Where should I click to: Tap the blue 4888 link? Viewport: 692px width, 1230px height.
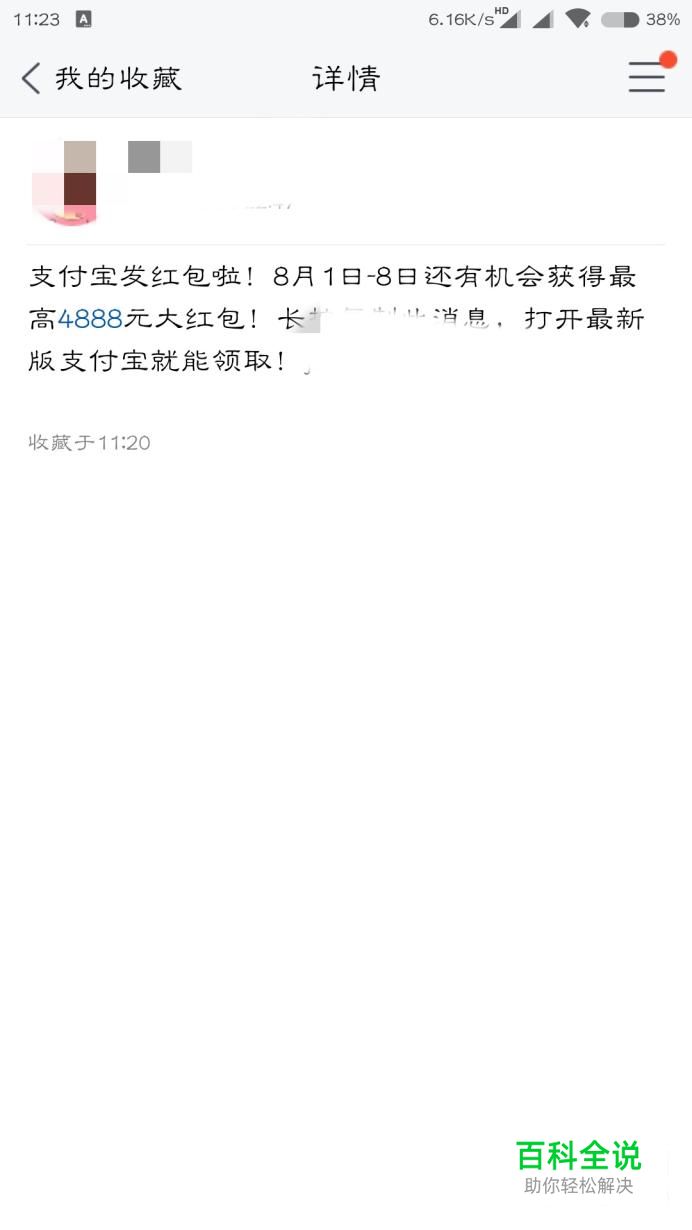click(x=90, y=319)
